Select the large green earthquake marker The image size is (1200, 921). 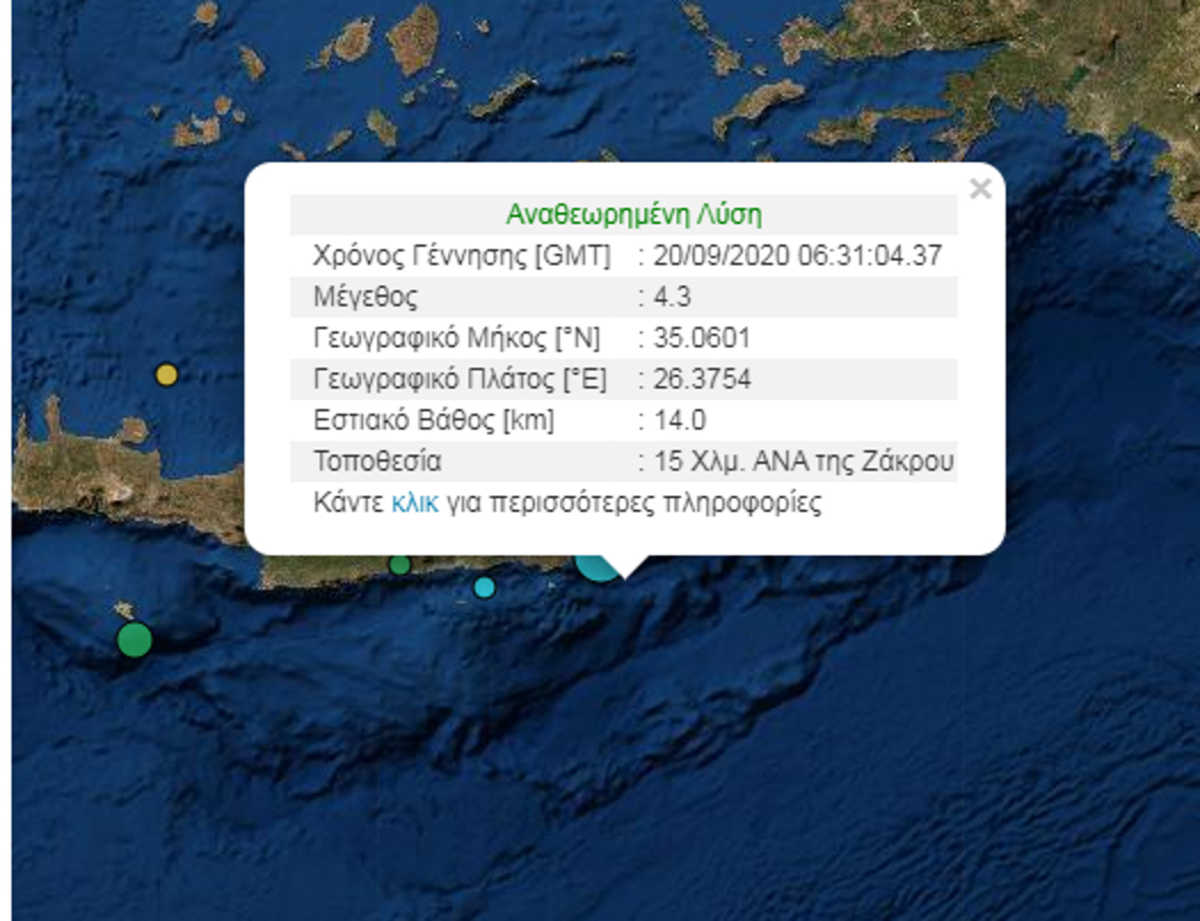[134, 639]
